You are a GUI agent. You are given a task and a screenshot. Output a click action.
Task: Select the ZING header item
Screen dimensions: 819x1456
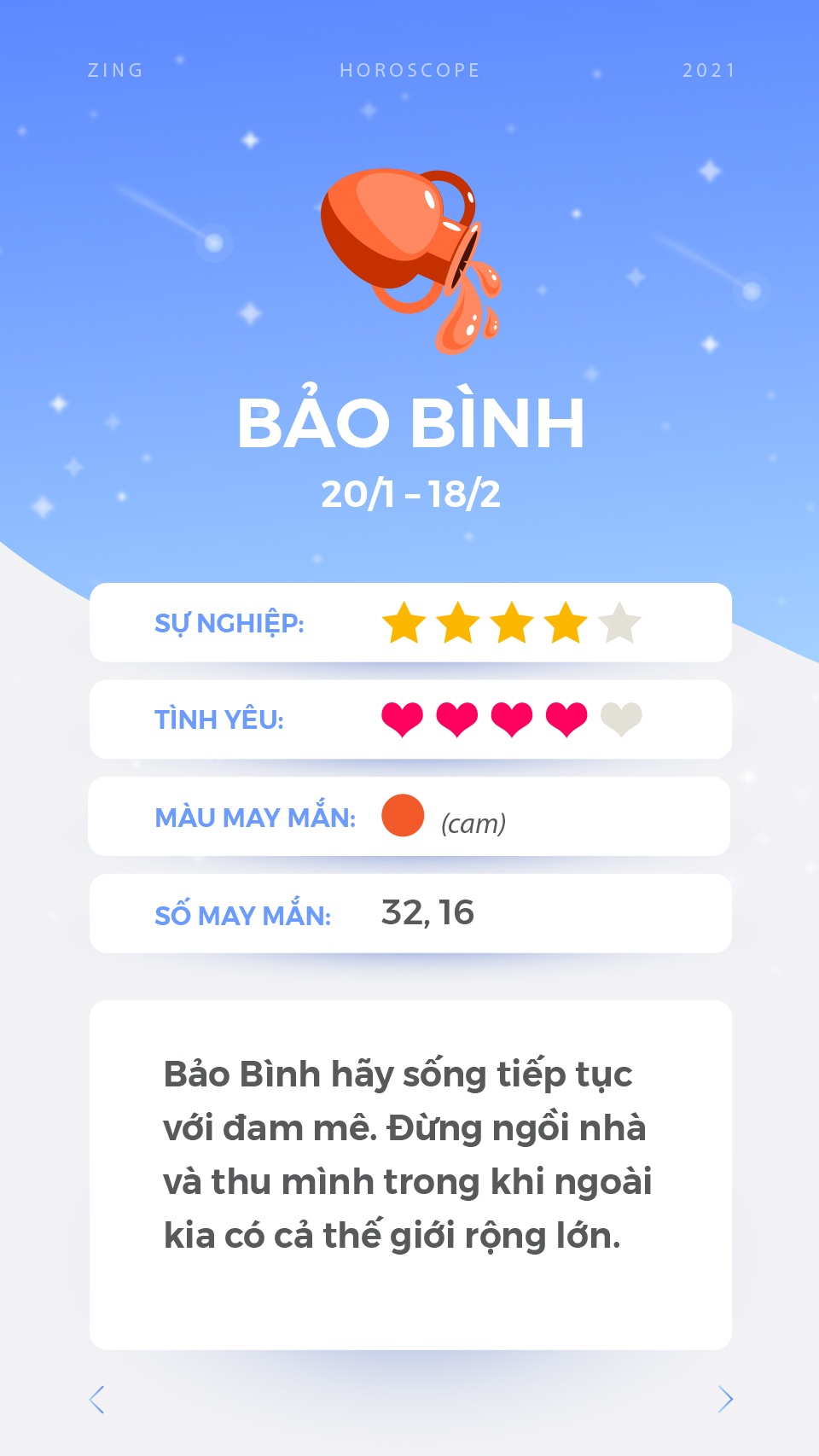pyautogui.click(x=115, y=71)
